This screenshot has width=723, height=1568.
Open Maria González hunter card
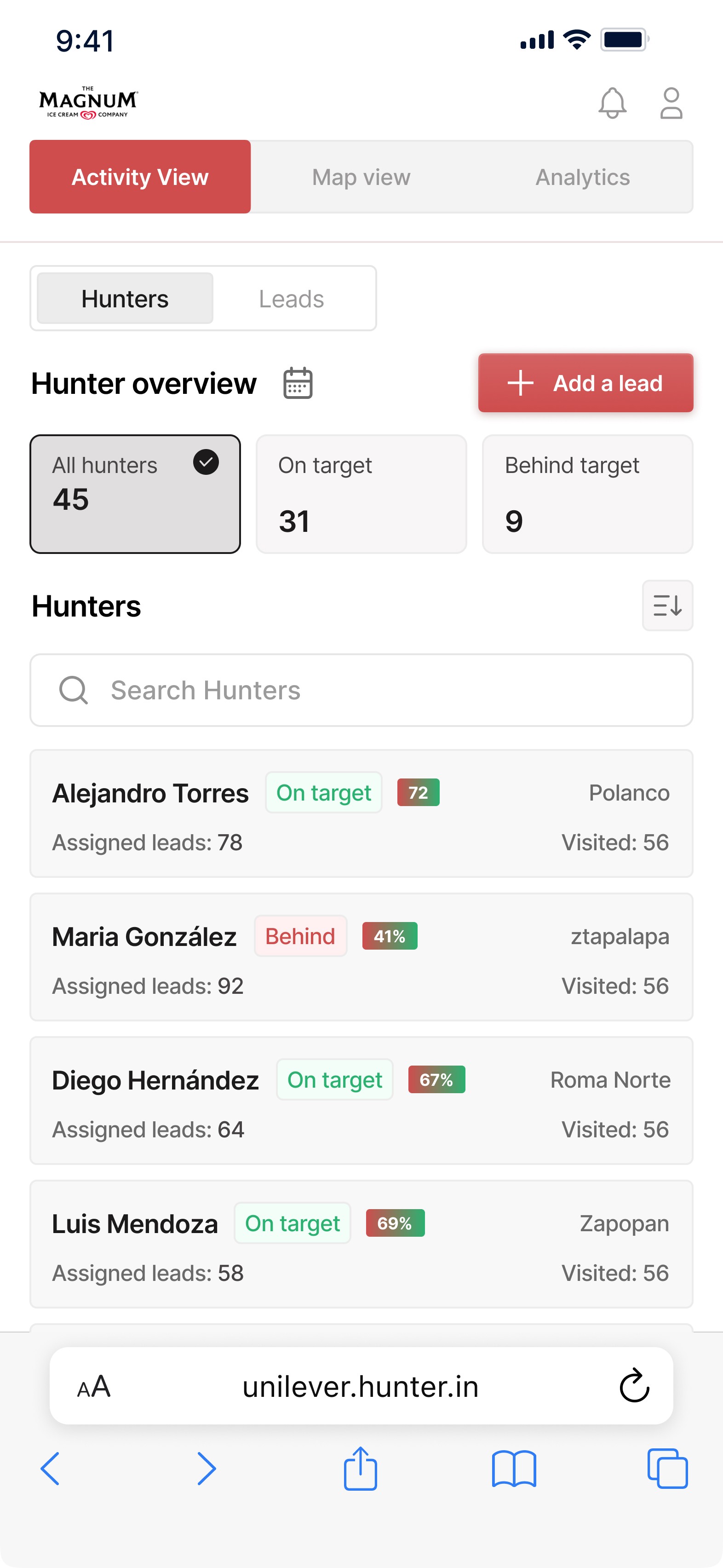click(361, 957)
